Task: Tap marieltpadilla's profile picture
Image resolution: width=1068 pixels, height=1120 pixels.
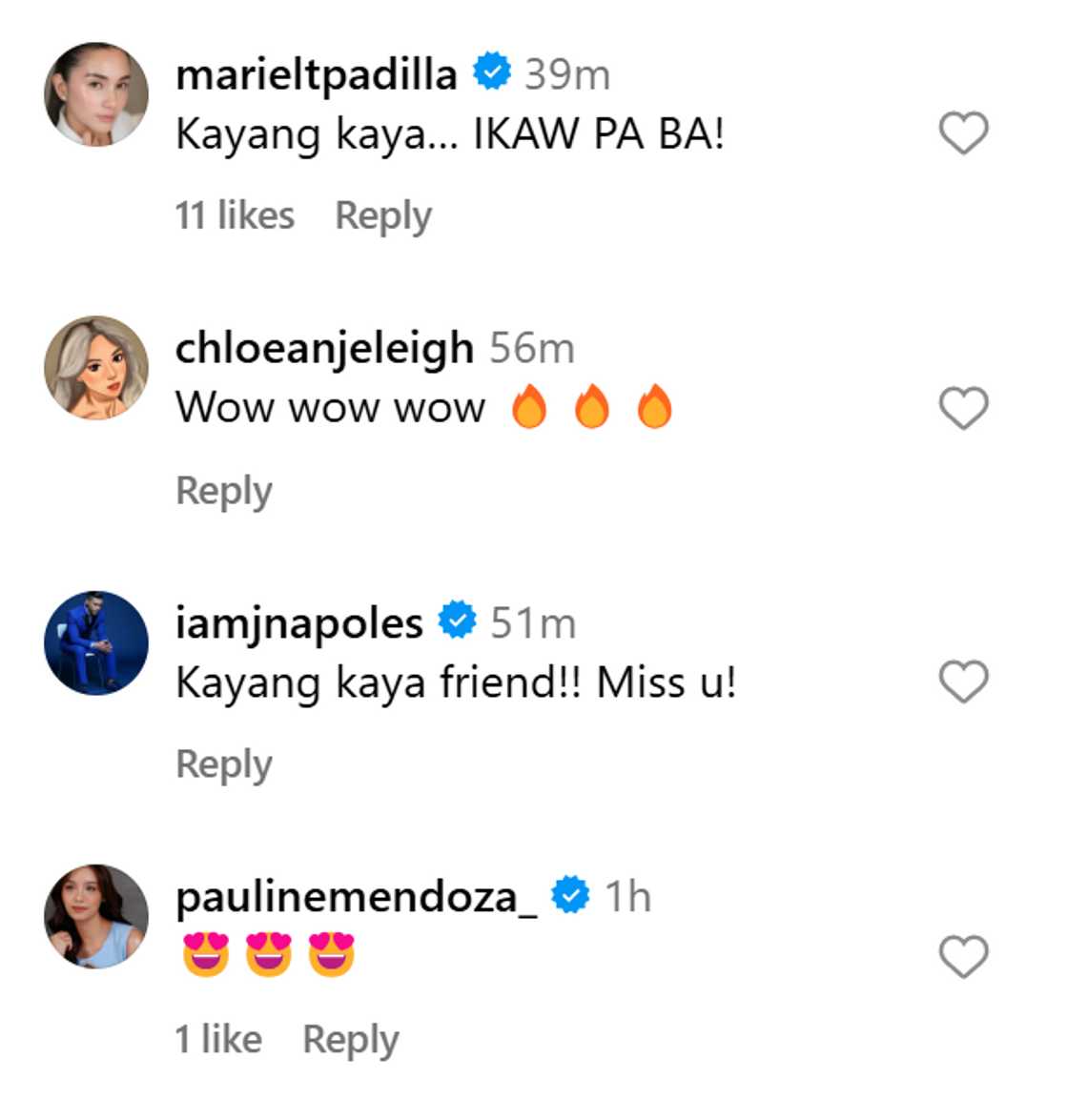Action: pyautogui.click(x=96, y=93)
